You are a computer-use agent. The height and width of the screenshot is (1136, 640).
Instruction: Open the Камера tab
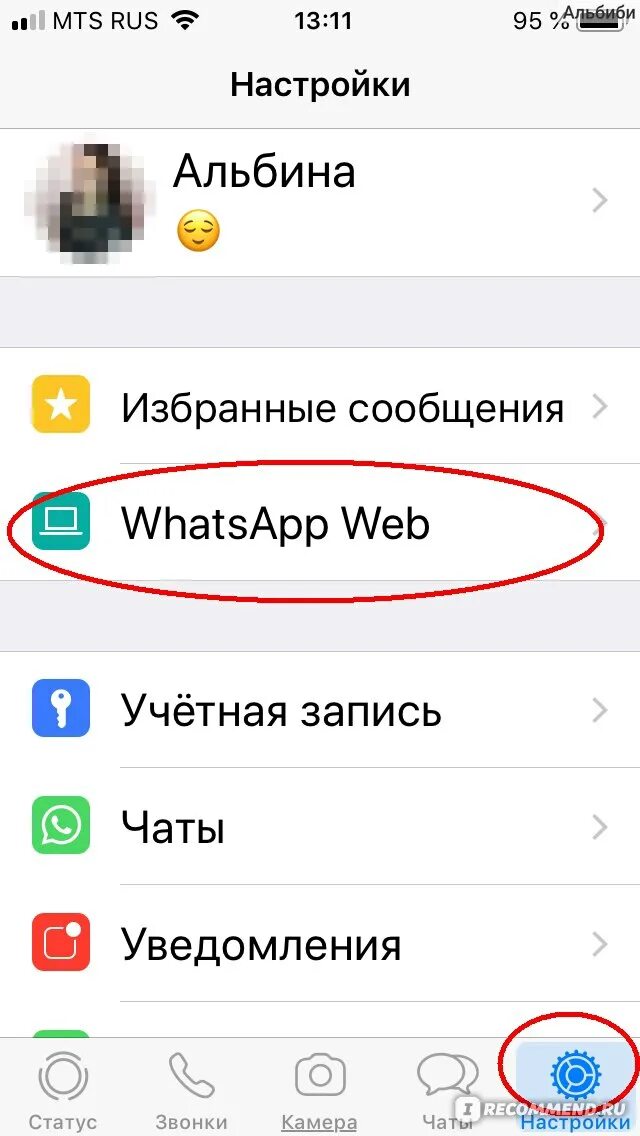point(320,1087)
